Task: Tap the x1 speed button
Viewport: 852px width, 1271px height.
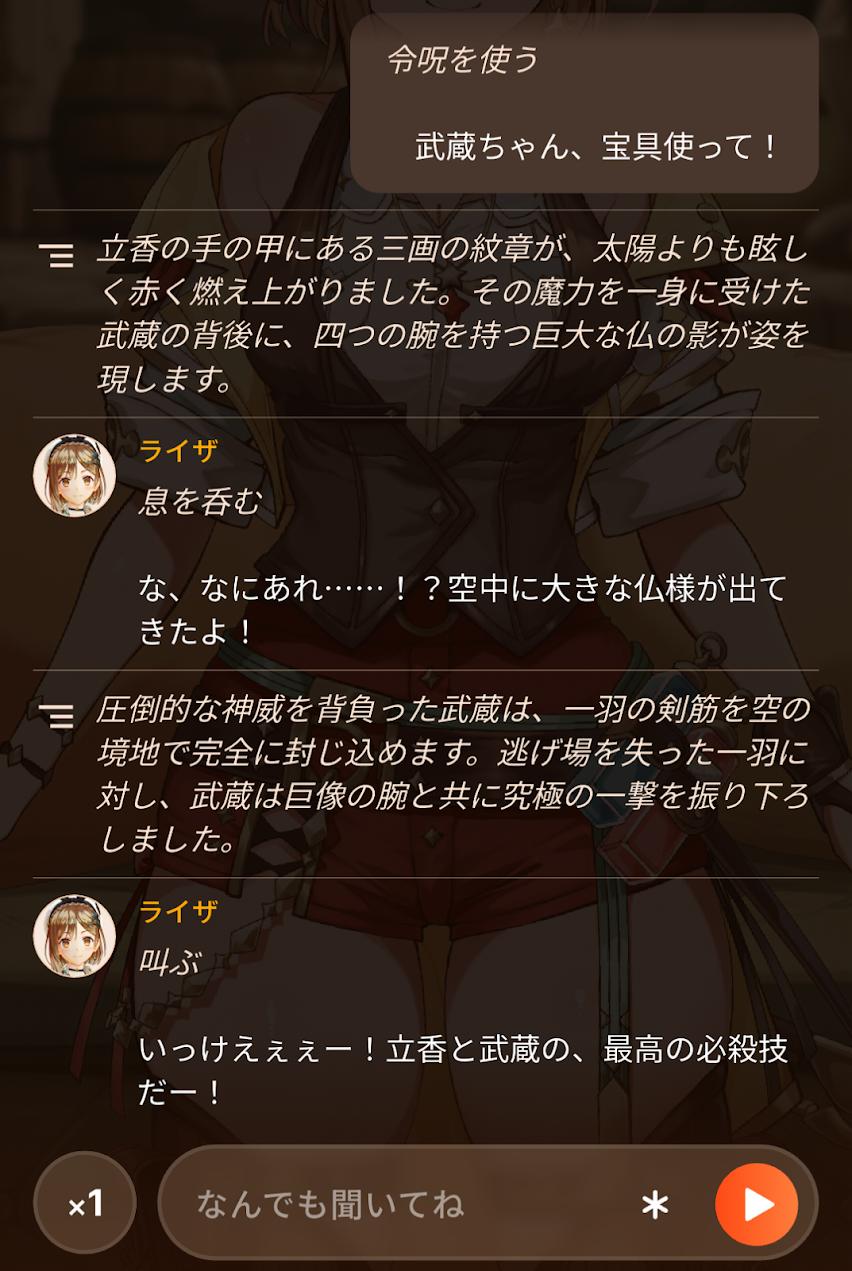Action: click(85, 1203)
